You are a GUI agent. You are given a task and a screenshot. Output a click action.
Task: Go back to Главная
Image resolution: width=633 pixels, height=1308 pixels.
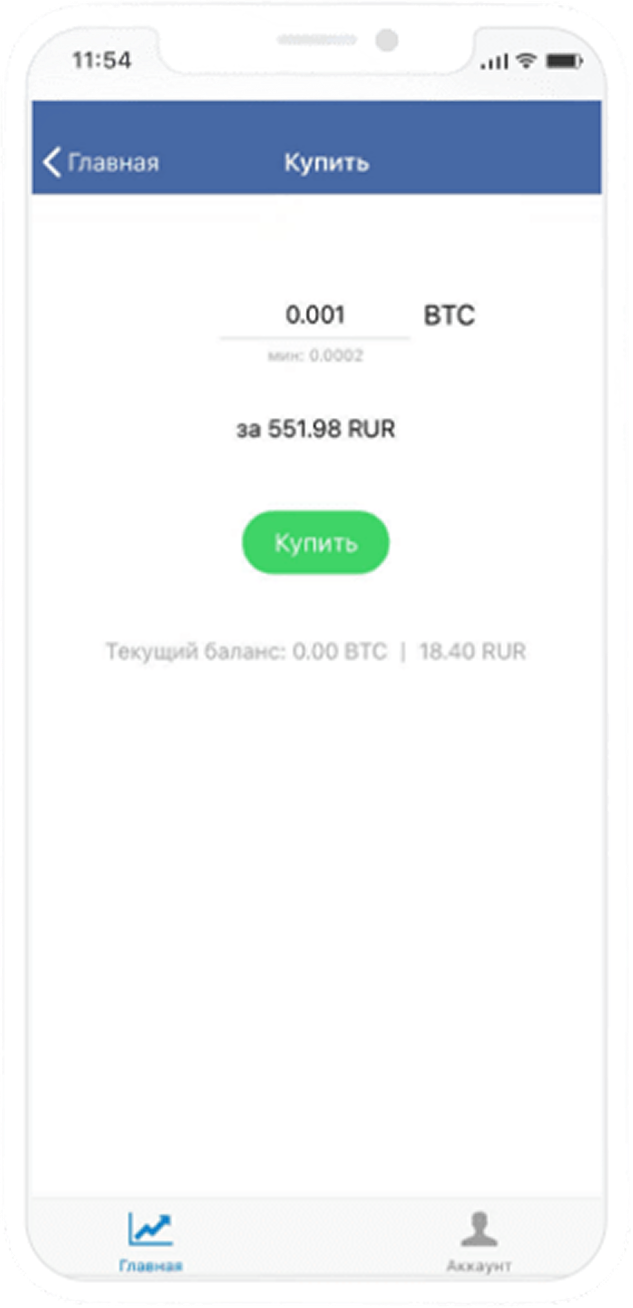pos(101,162)
